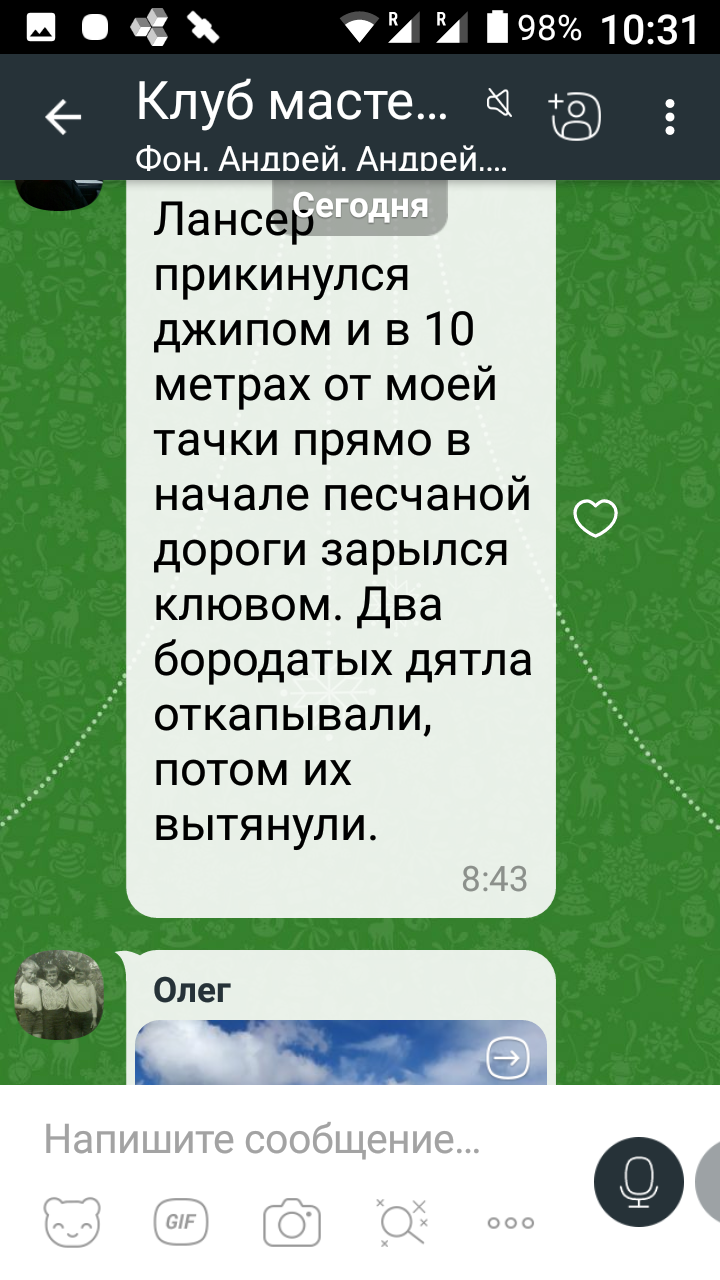Add a participant to the group
Screen dimensions: 720x1280
coord(575,115)
